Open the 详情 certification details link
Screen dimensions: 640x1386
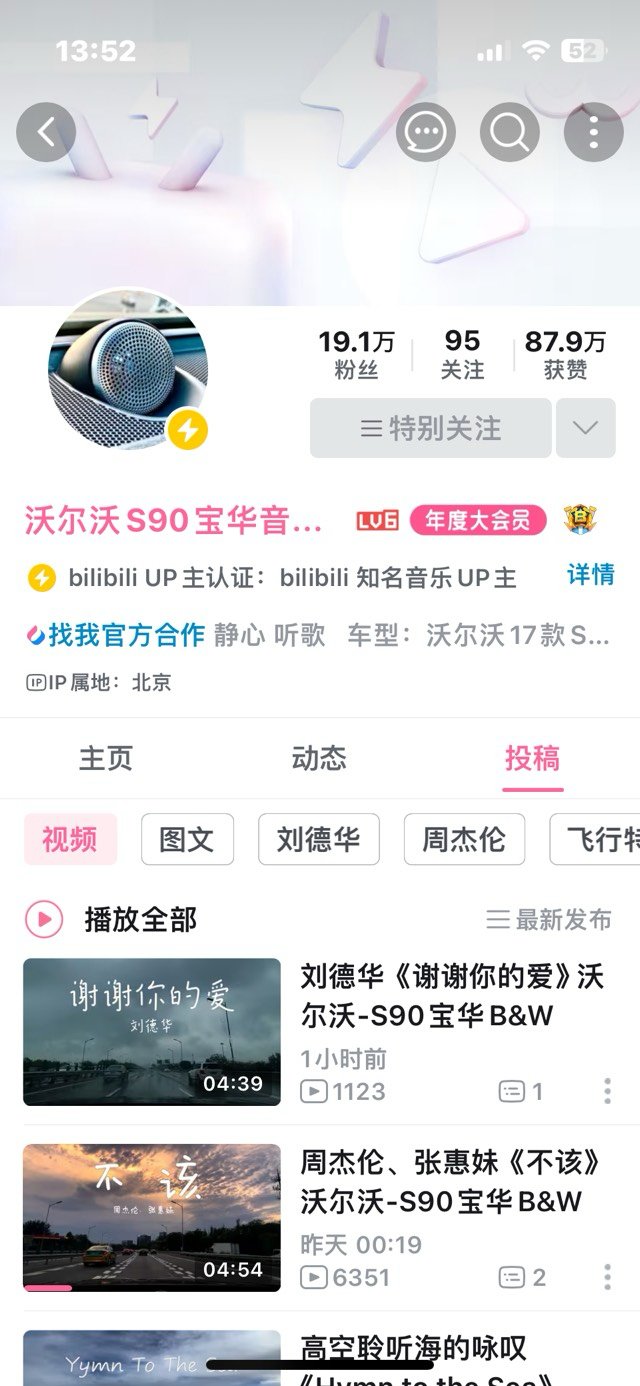tap(590, 575)
